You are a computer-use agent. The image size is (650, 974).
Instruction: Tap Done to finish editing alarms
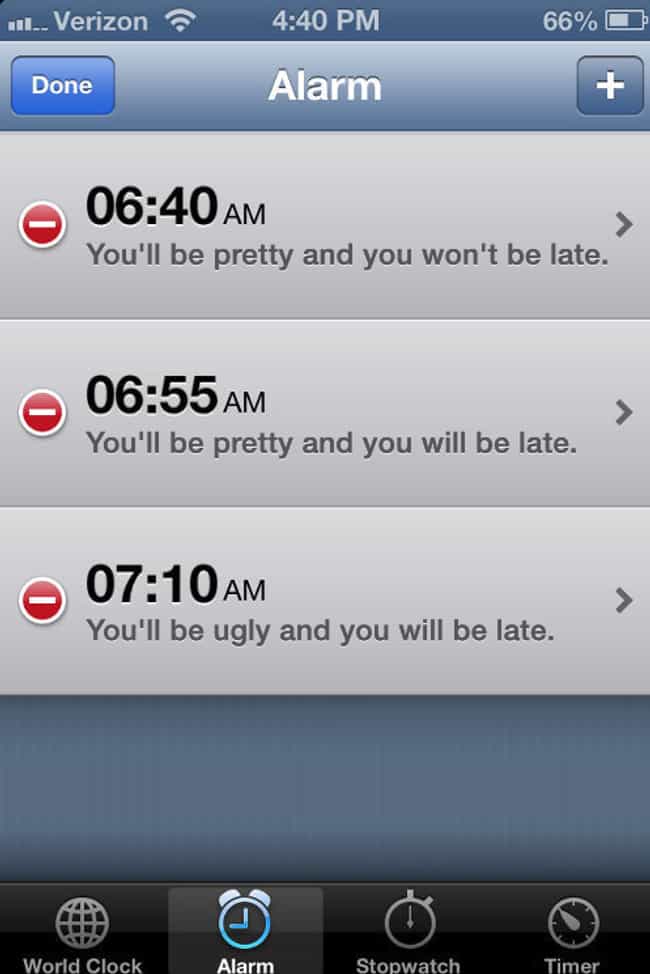(x=62, y=86)
